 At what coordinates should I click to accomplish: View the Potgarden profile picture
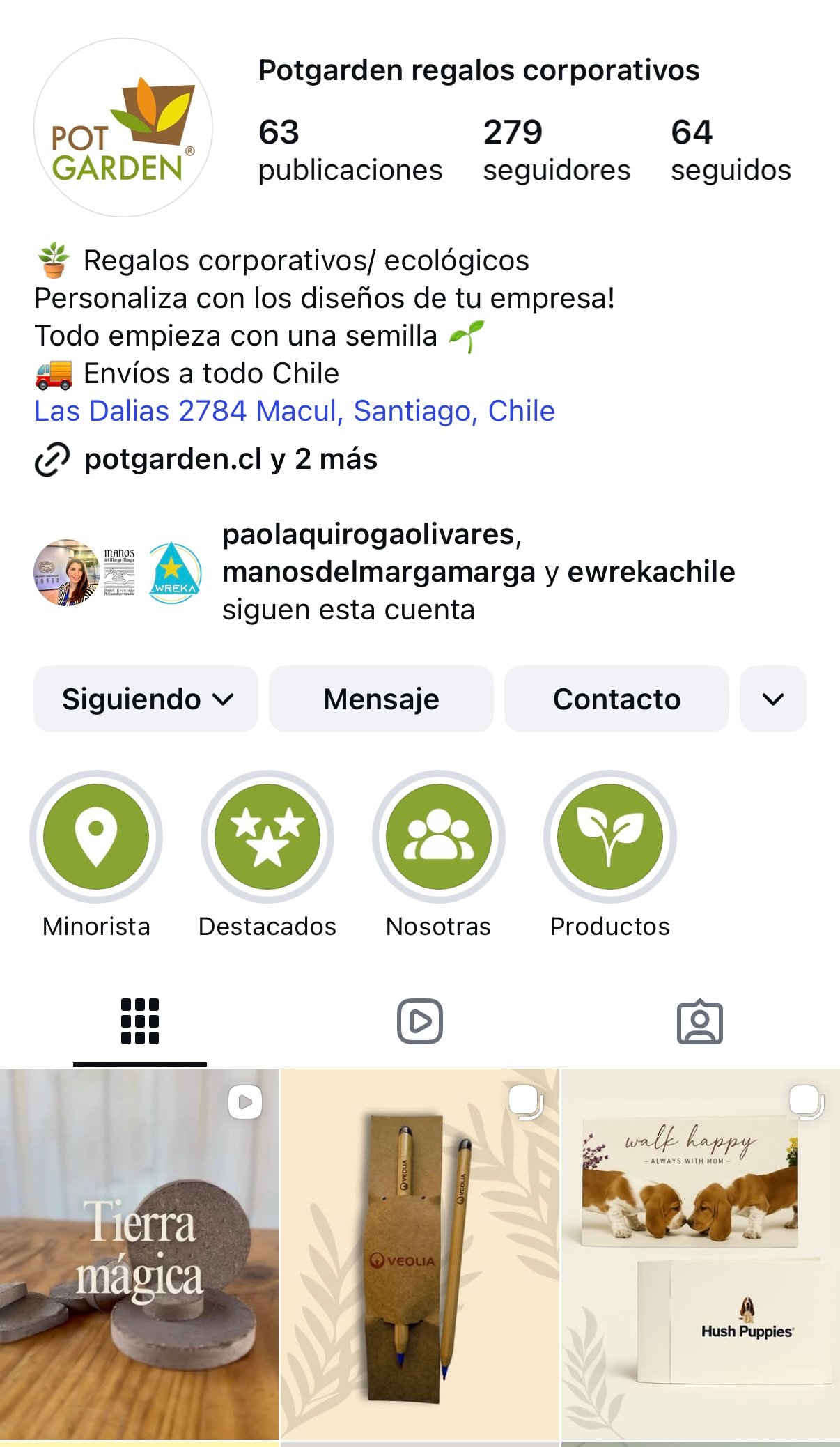pyautogui.click(x=123, y=127)
